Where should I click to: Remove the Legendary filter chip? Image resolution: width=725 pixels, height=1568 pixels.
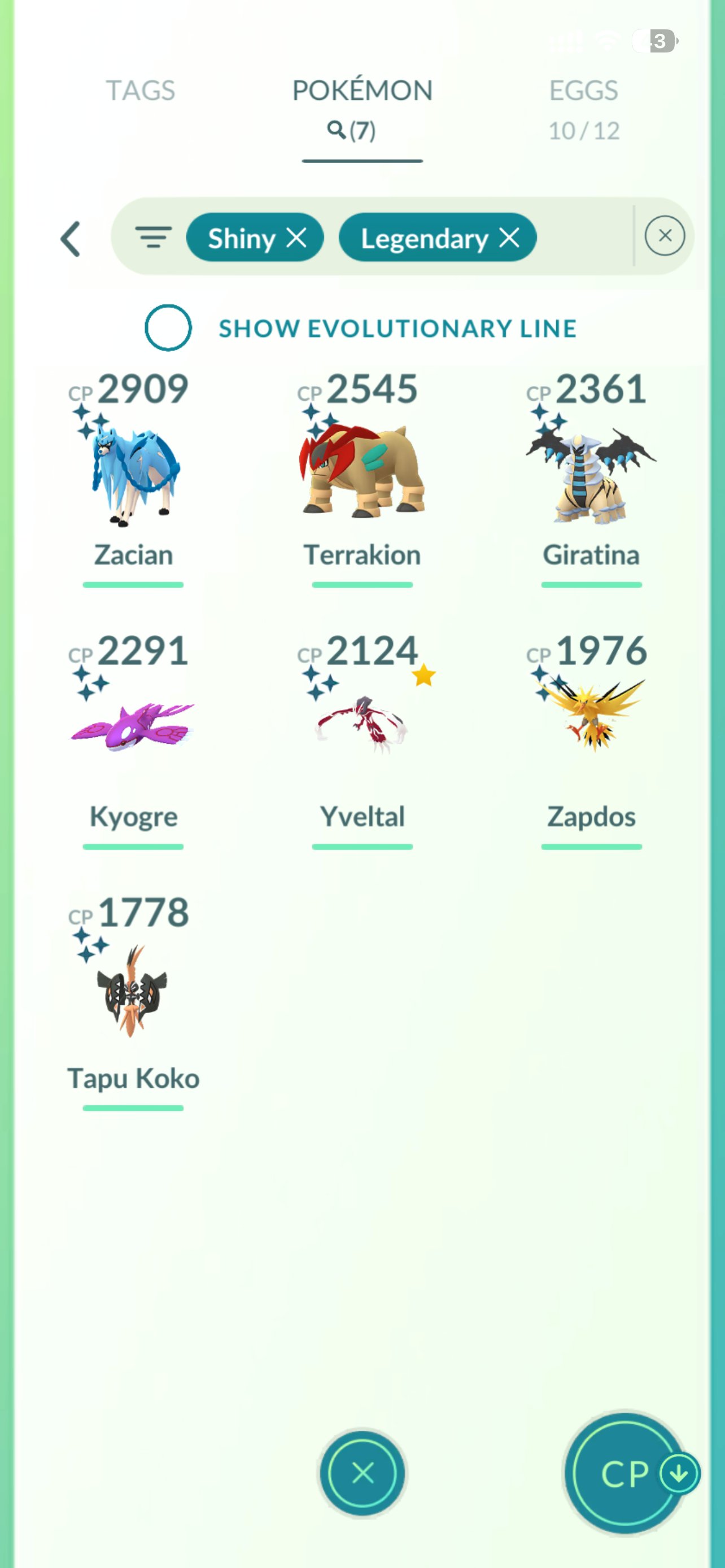tap(509, 238)
